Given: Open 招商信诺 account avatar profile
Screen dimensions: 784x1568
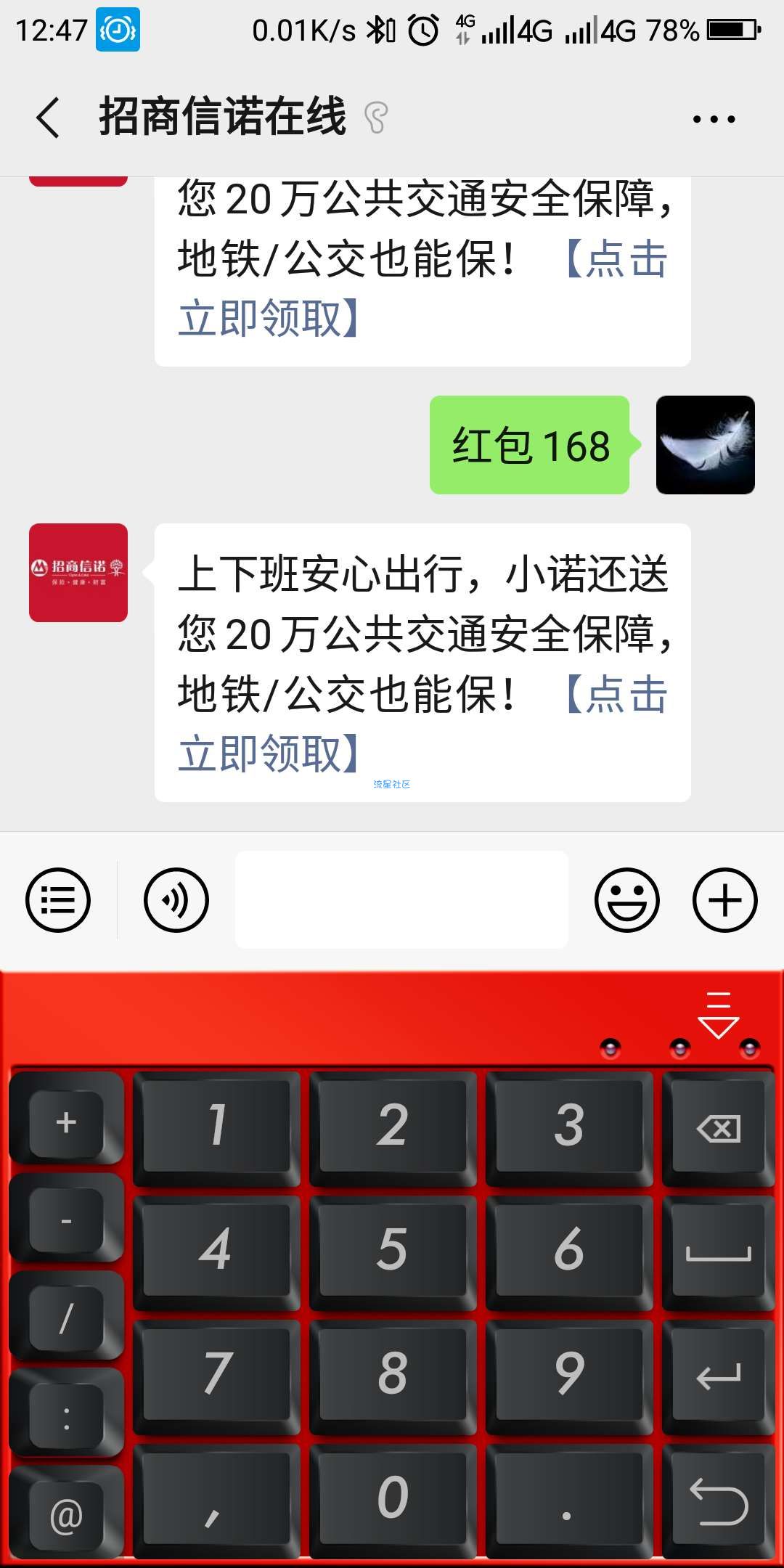Looking at the screenshot, I should (78, 573).
